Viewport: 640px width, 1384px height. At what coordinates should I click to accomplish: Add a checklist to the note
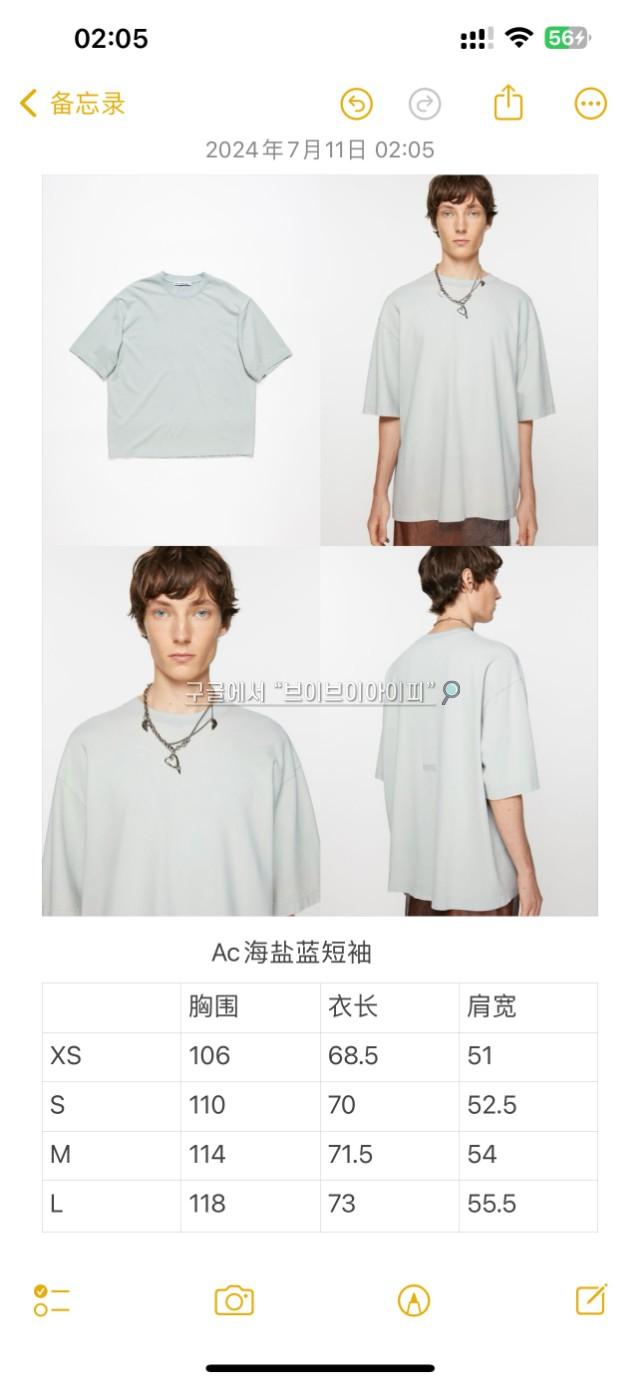tap(51, 1300)
